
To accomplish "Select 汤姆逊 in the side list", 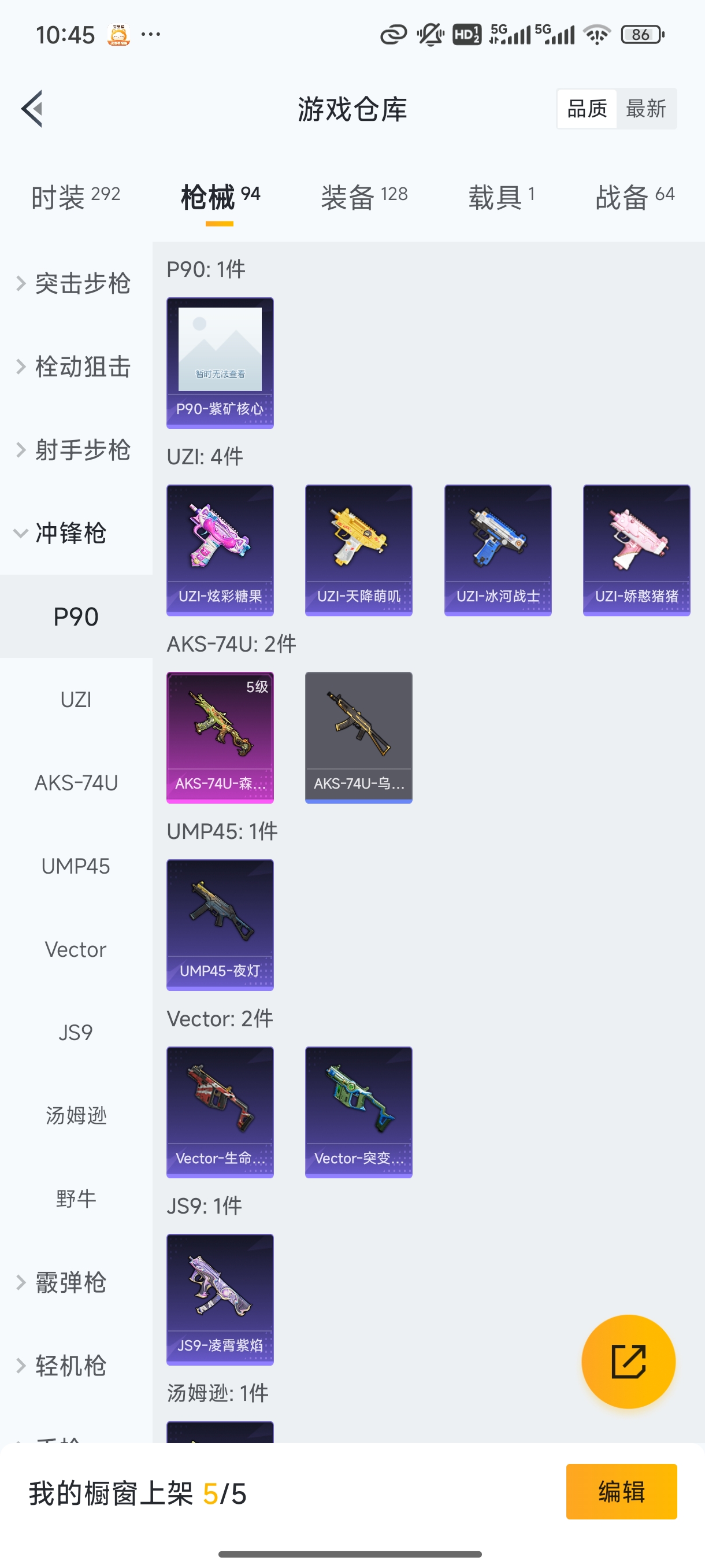I will (x=76, y=1116).
